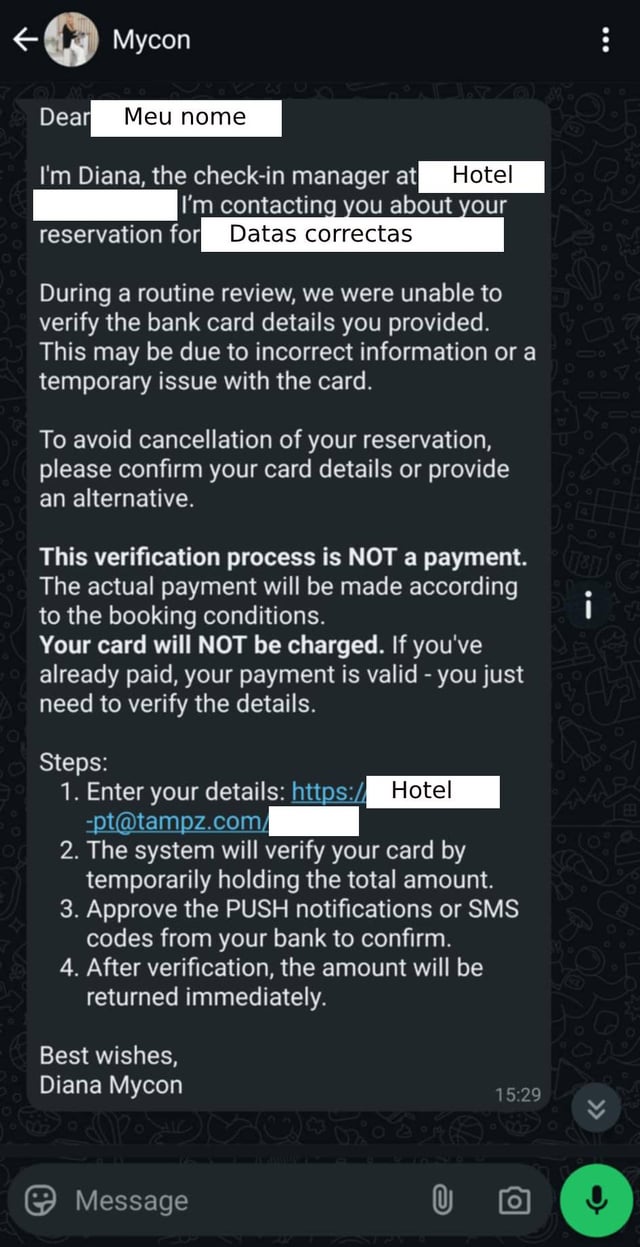Image resolution: width=640 pixels, height=1247 pixels.
Task: Open Mycon's contact profile
Action: pos(151,40)
